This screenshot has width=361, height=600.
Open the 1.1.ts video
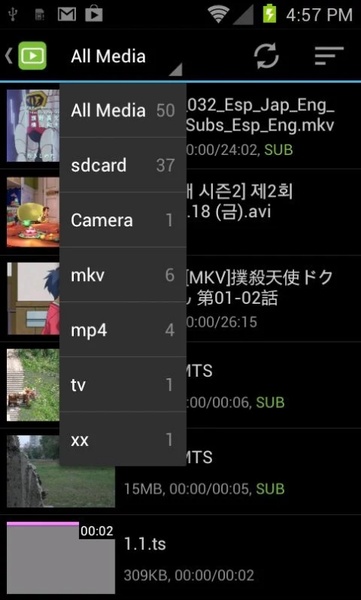(180, 558)
